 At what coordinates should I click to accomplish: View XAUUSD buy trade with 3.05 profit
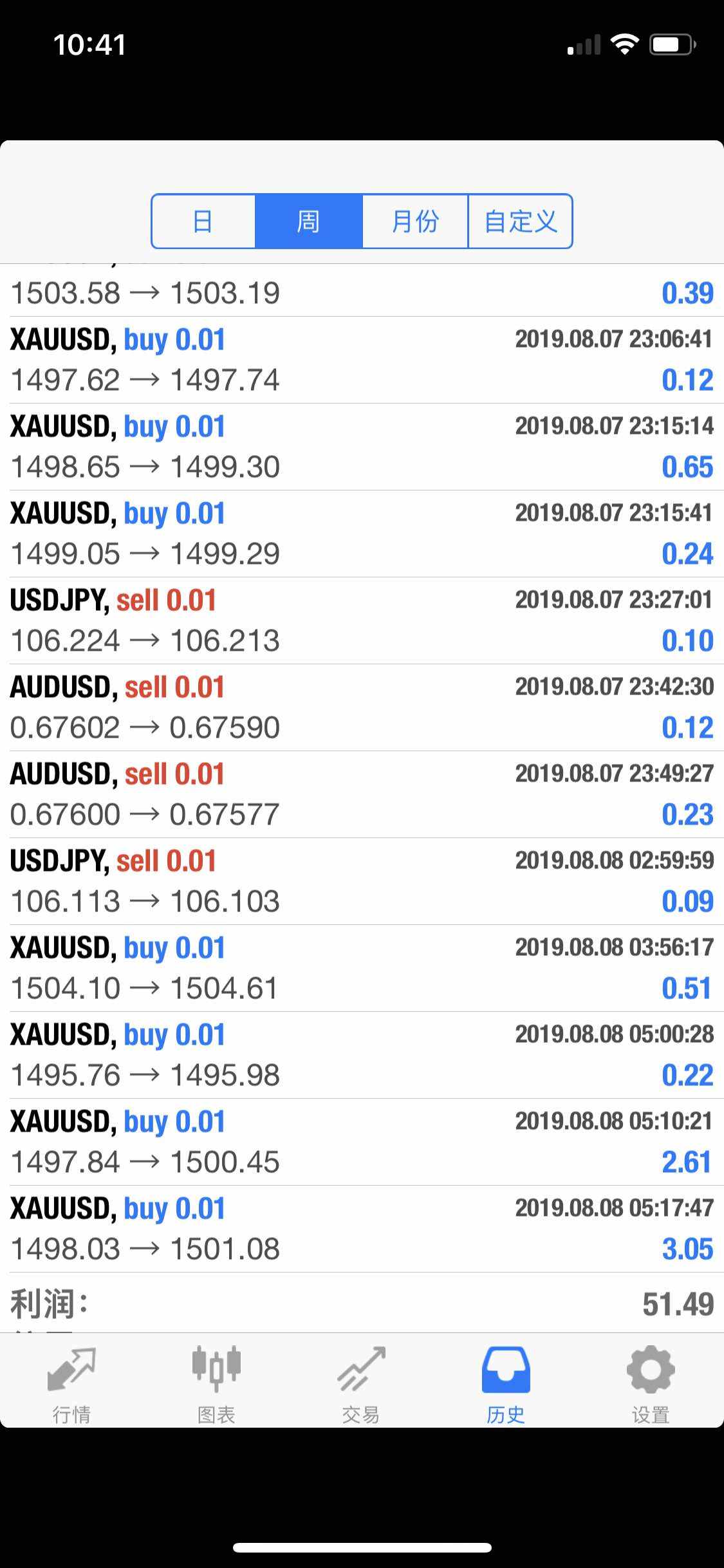coord(362,1229)
